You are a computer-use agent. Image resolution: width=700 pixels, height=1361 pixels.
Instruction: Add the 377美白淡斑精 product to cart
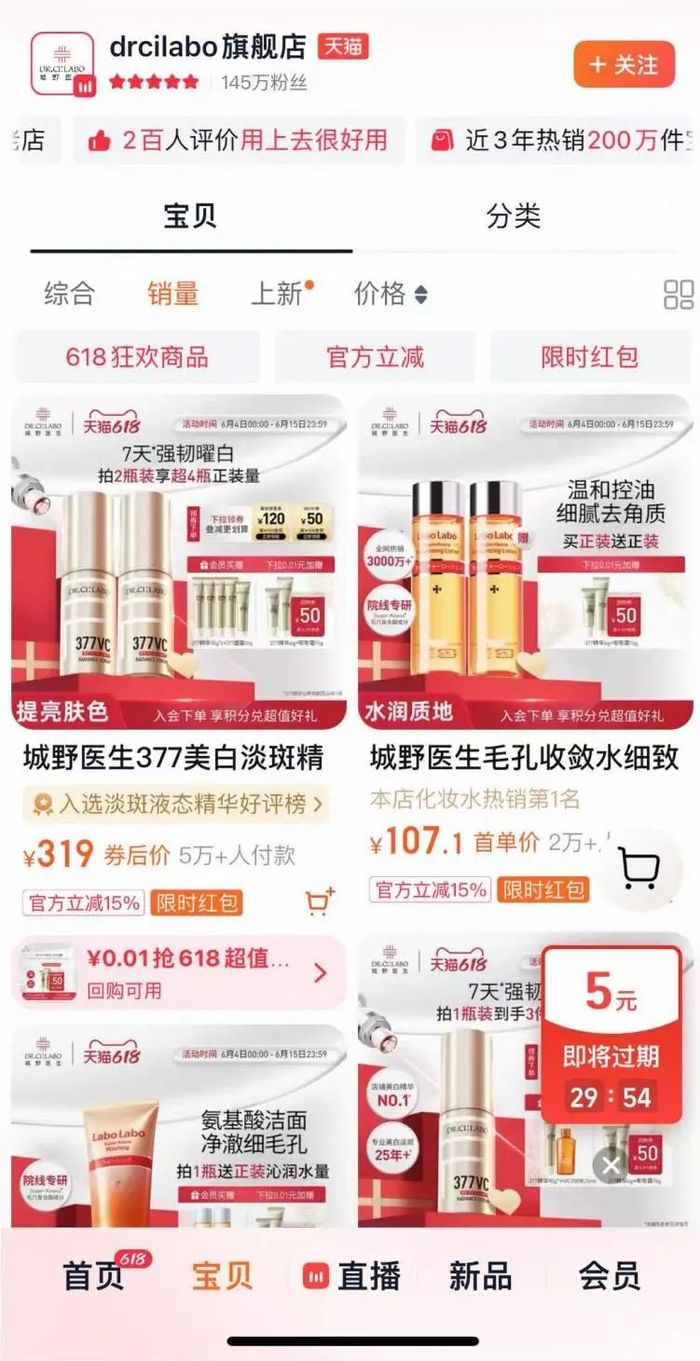(319, 901)
